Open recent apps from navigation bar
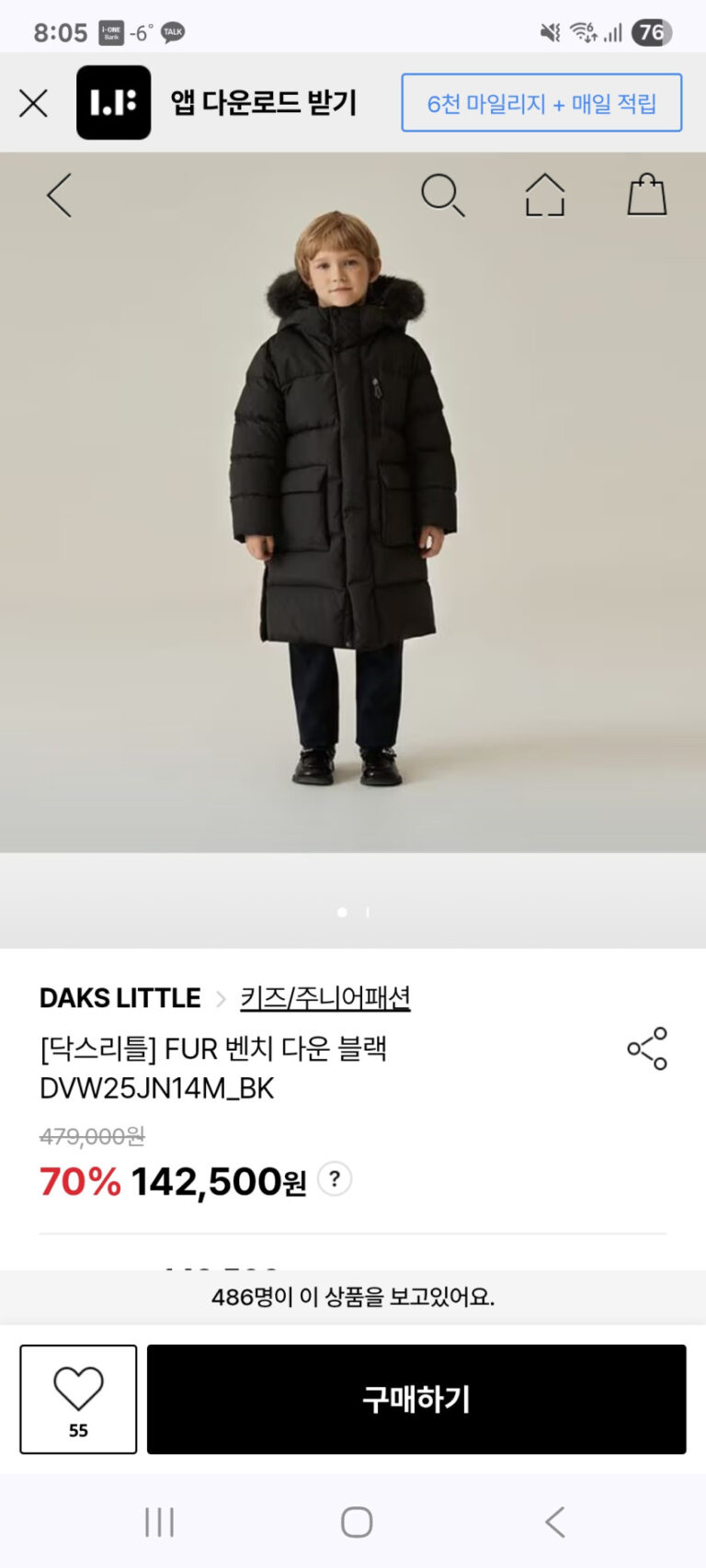This screenshot has width=706, height=1568. [x=159, y=1522]
